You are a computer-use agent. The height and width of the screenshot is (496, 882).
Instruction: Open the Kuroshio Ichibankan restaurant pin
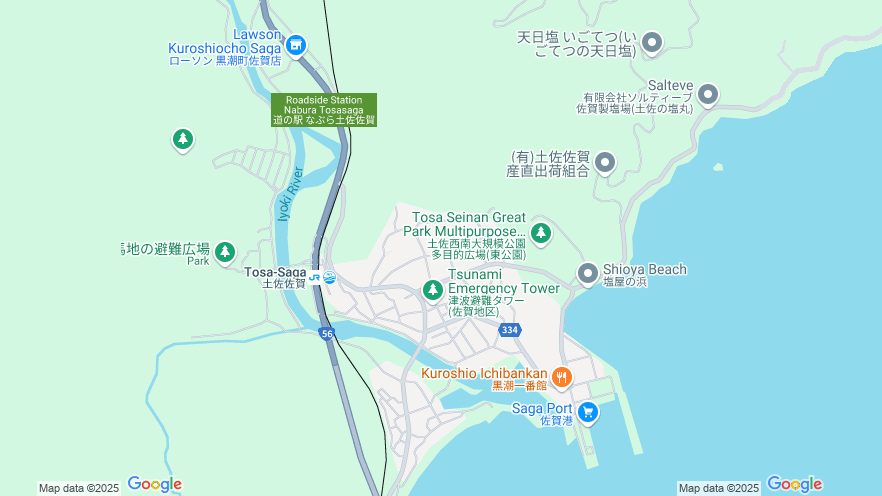[x=562, y=377]
